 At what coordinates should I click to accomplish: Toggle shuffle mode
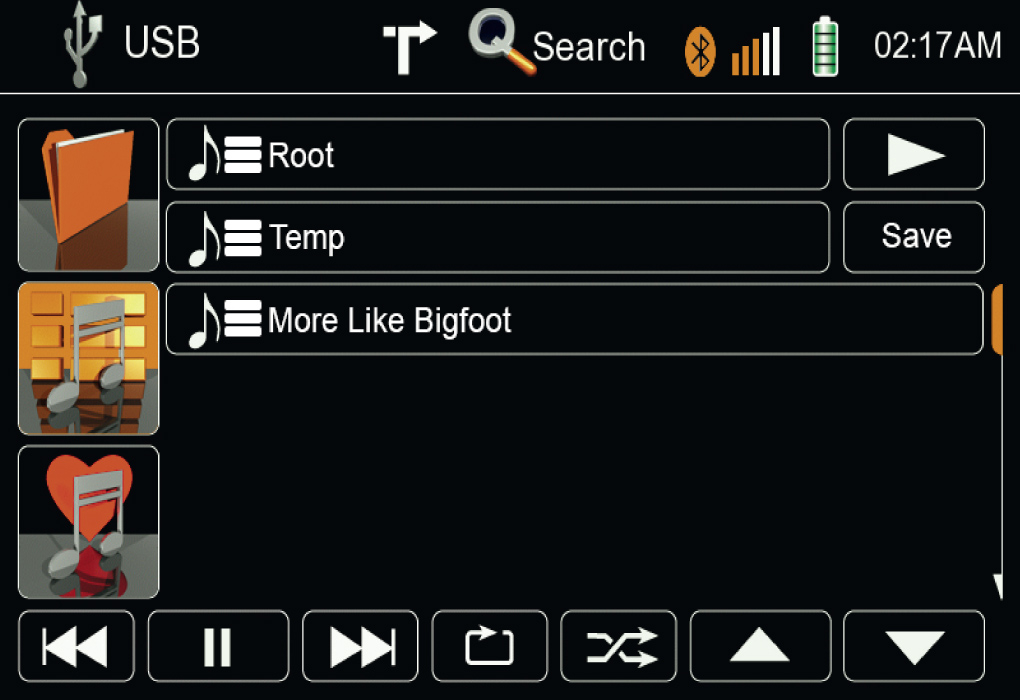[x=619, y=647]
